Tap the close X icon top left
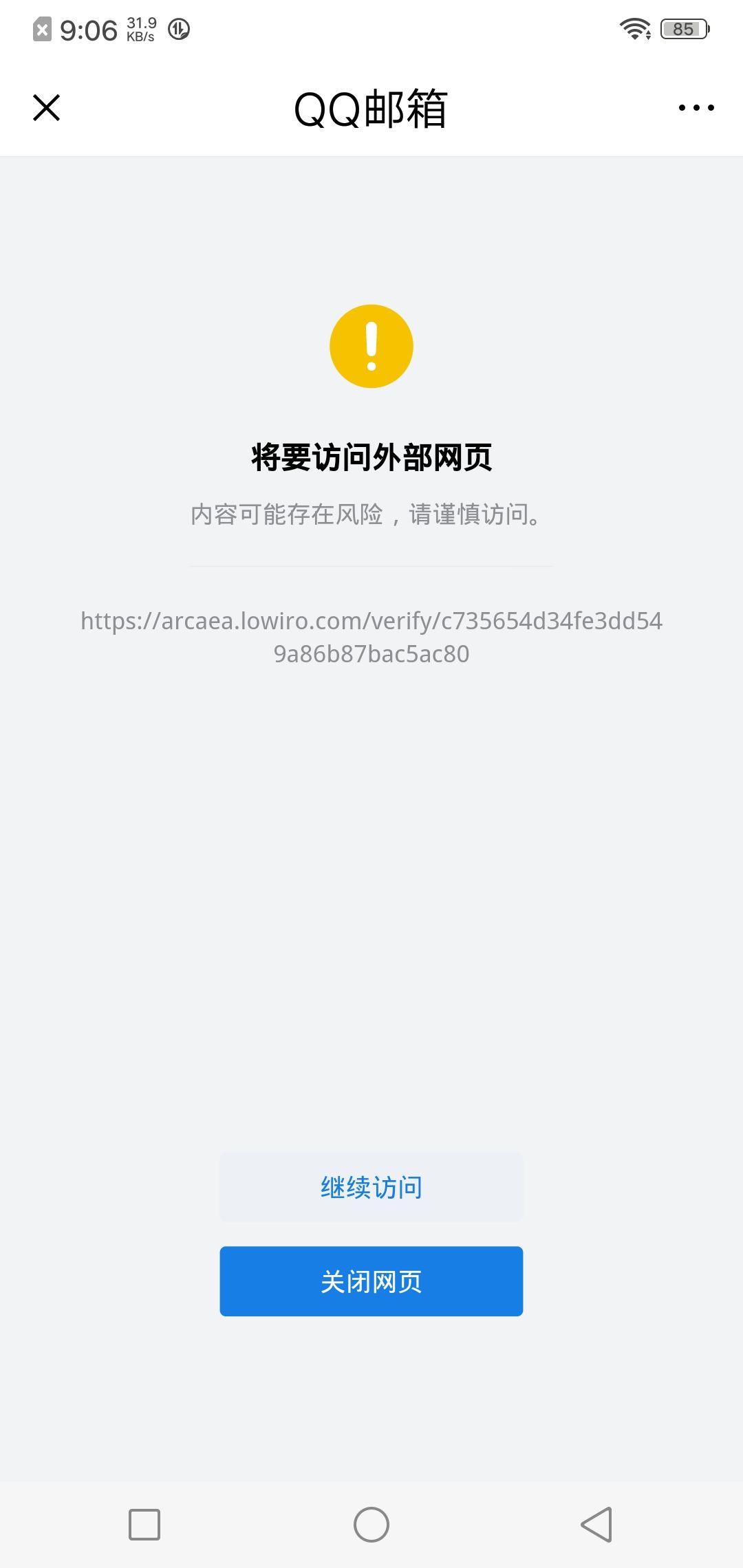The image size is (743, 1568). [46, 108]
